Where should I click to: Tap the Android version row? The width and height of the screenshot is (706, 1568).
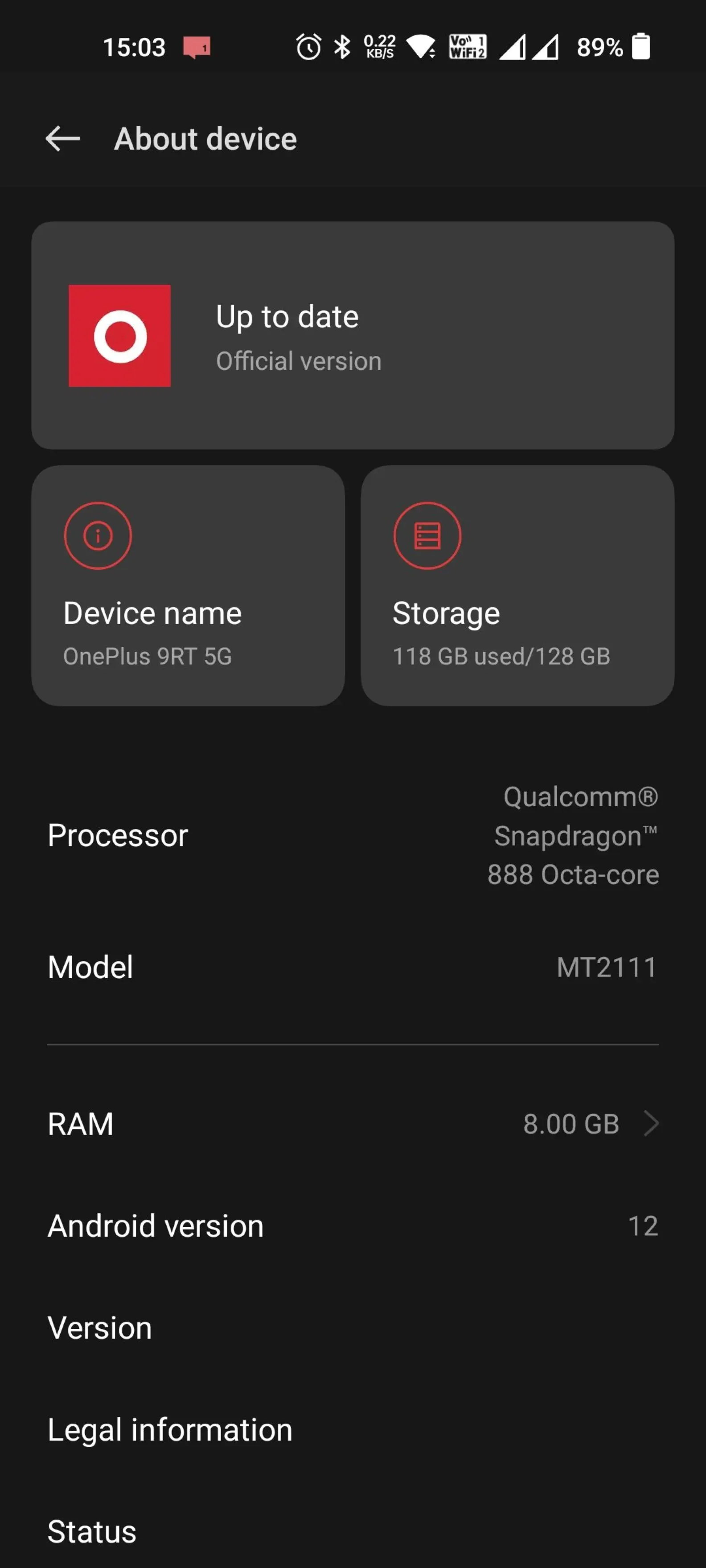coord(353,1226)
